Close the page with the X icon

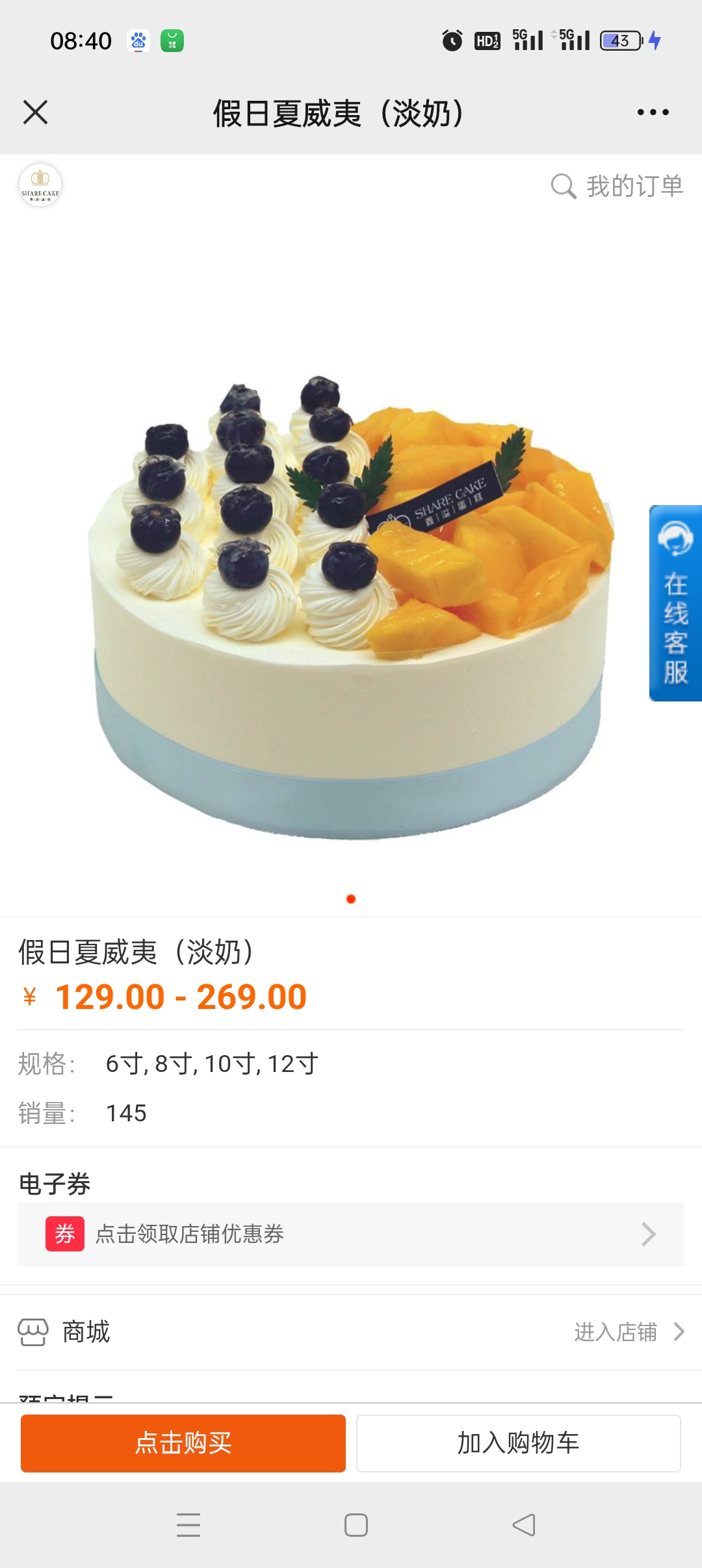click(35, 112)
